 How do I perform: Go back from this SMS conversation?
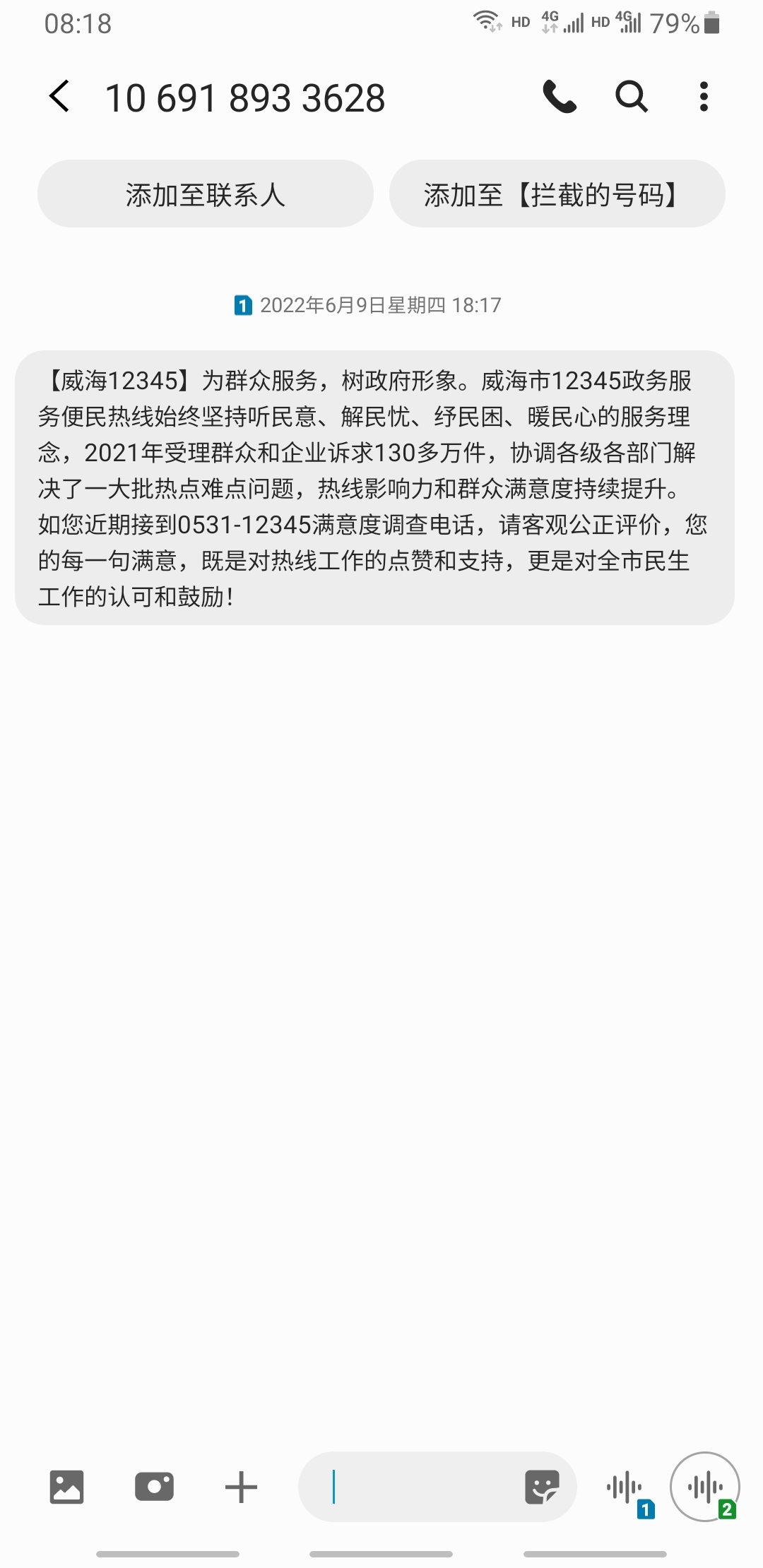pos(60,96)
